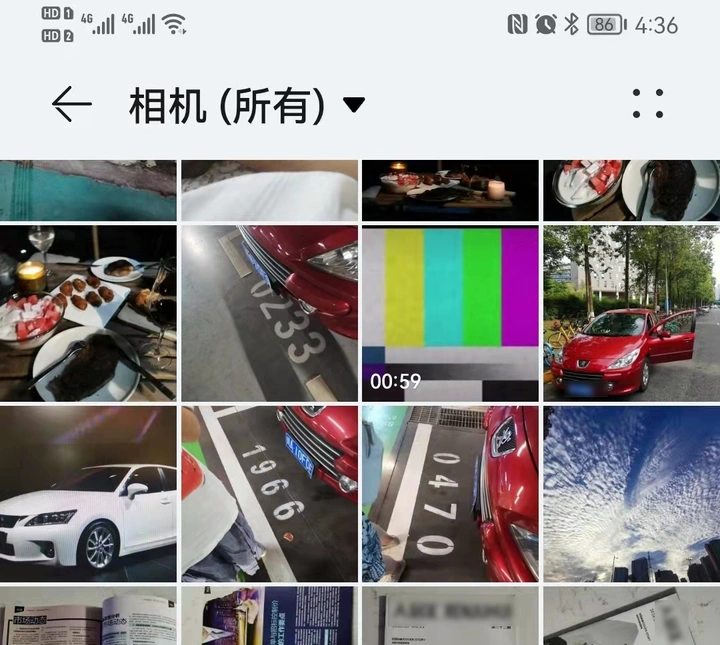View the parking spot 0233 photo
Viewport: 720px width, 645px height.
[269, 312]
